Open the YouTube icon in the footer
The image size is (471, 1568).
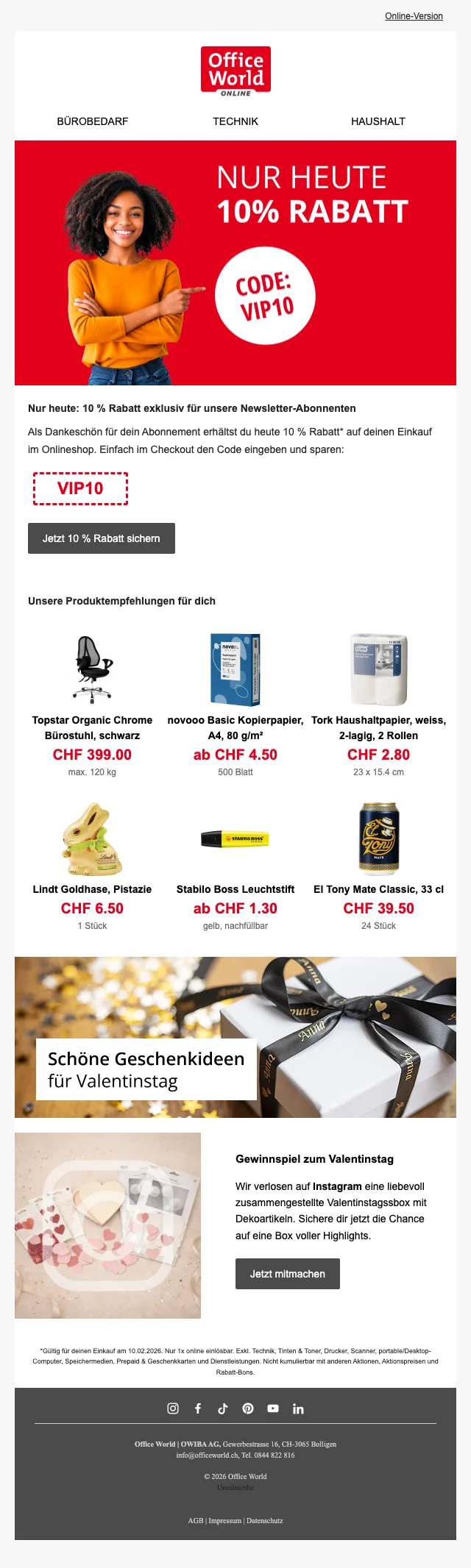(x=273, y=1408)
